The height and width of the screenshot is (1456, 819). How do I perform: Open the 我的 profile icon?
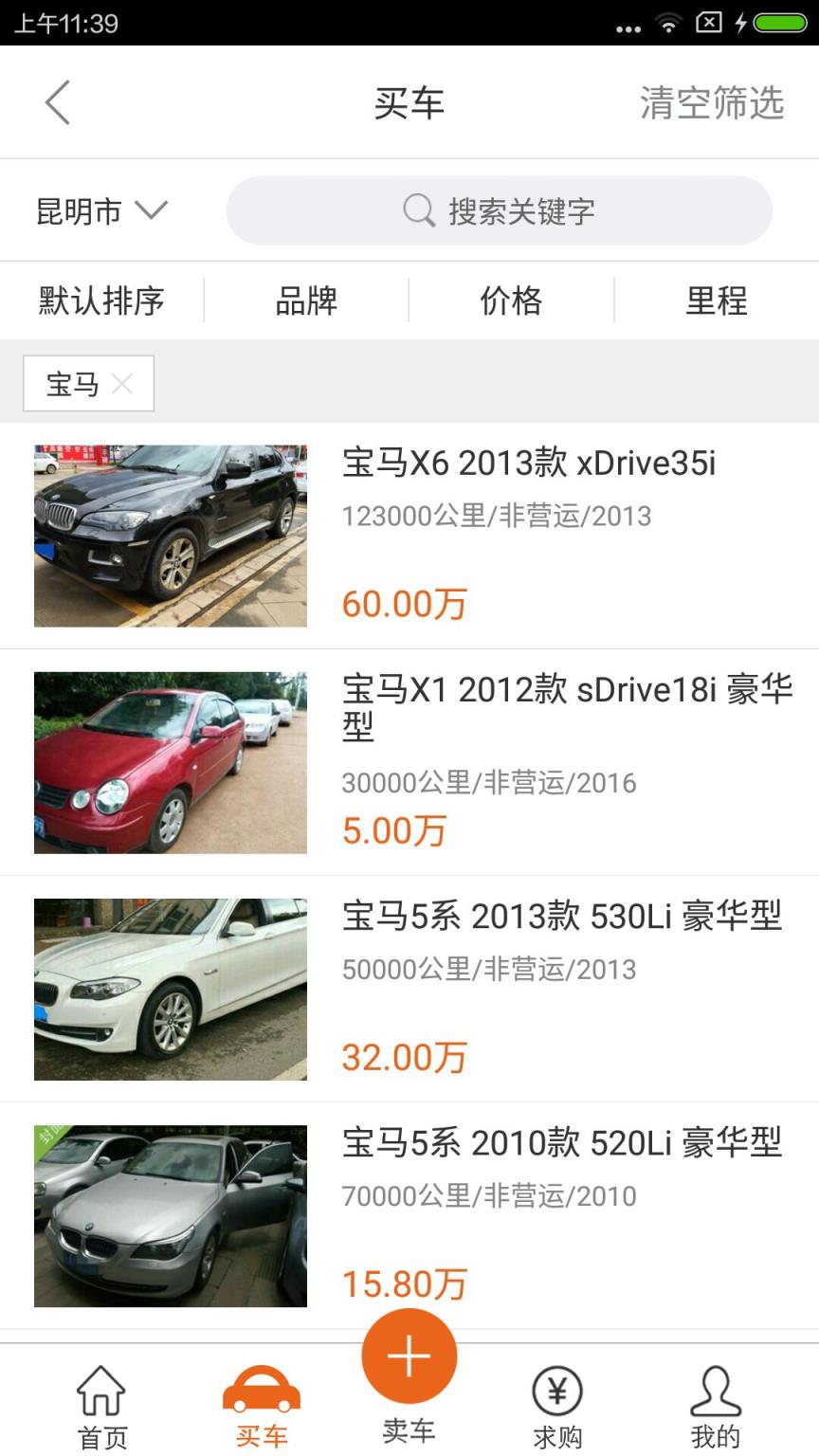(716, 1390)
